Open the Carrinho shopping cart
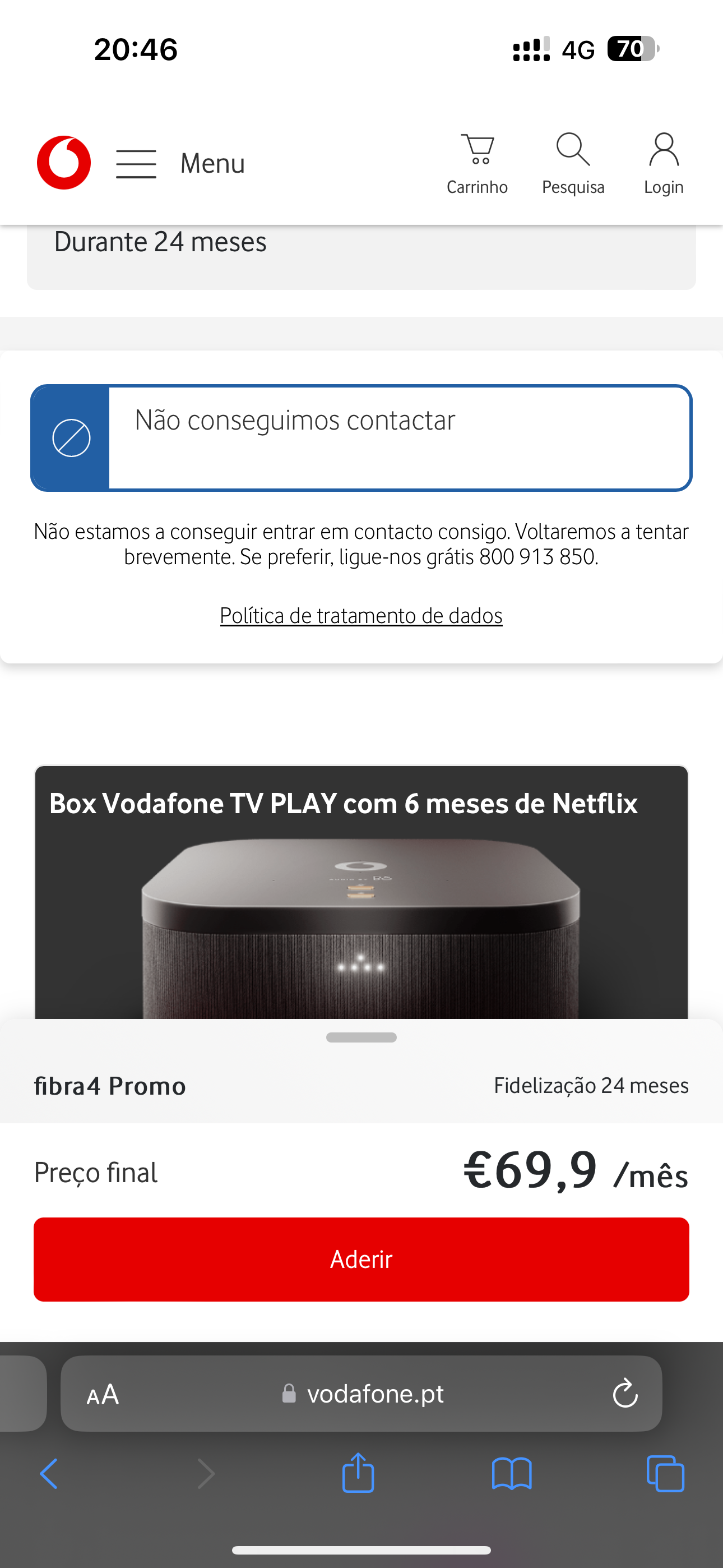Image resolution: width=723 pixels, height=1568 pixels. coord(478,162)
